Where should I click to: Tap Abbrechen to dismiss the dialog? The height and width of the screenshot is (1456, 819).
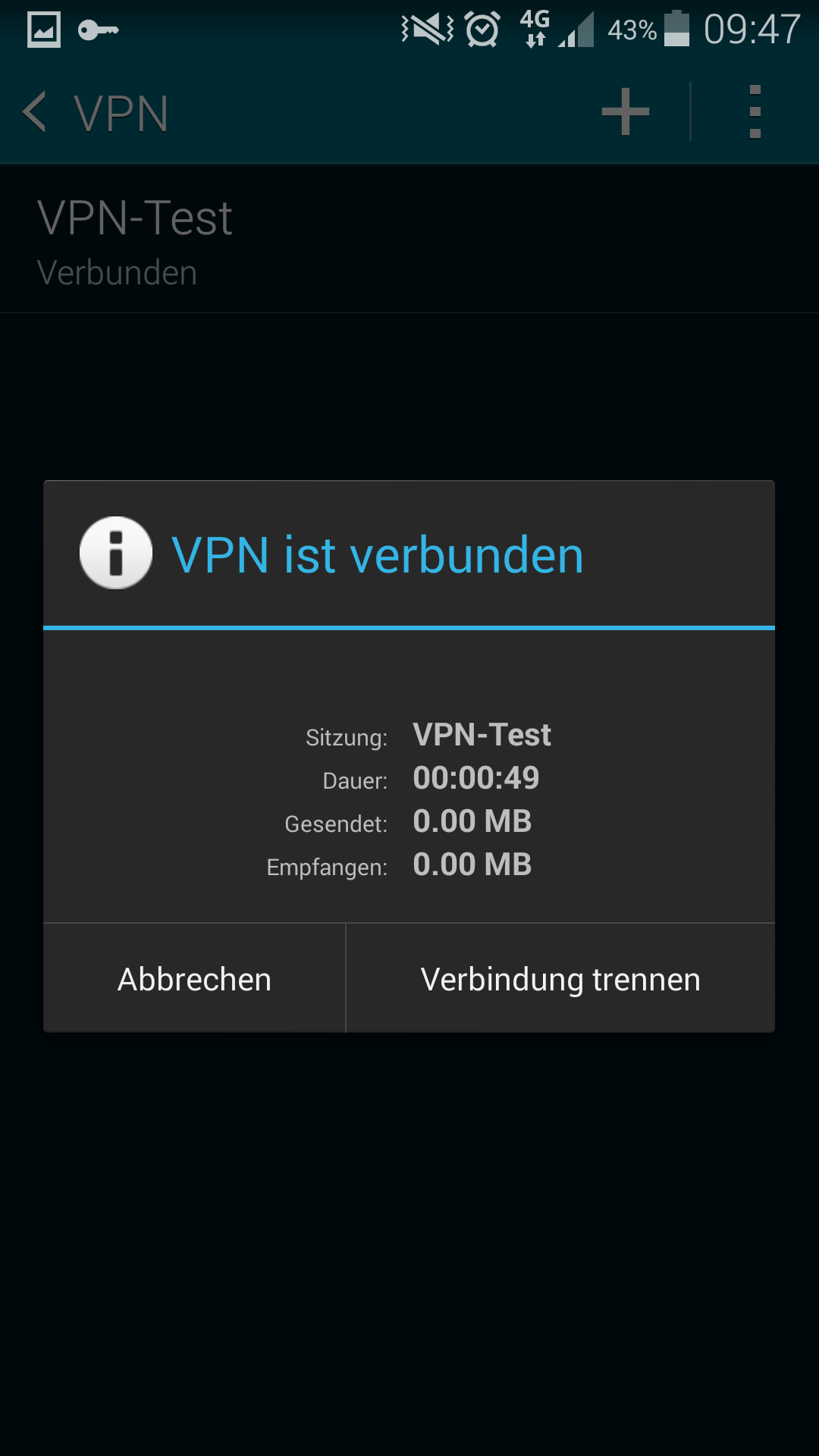tap(194, 979)
